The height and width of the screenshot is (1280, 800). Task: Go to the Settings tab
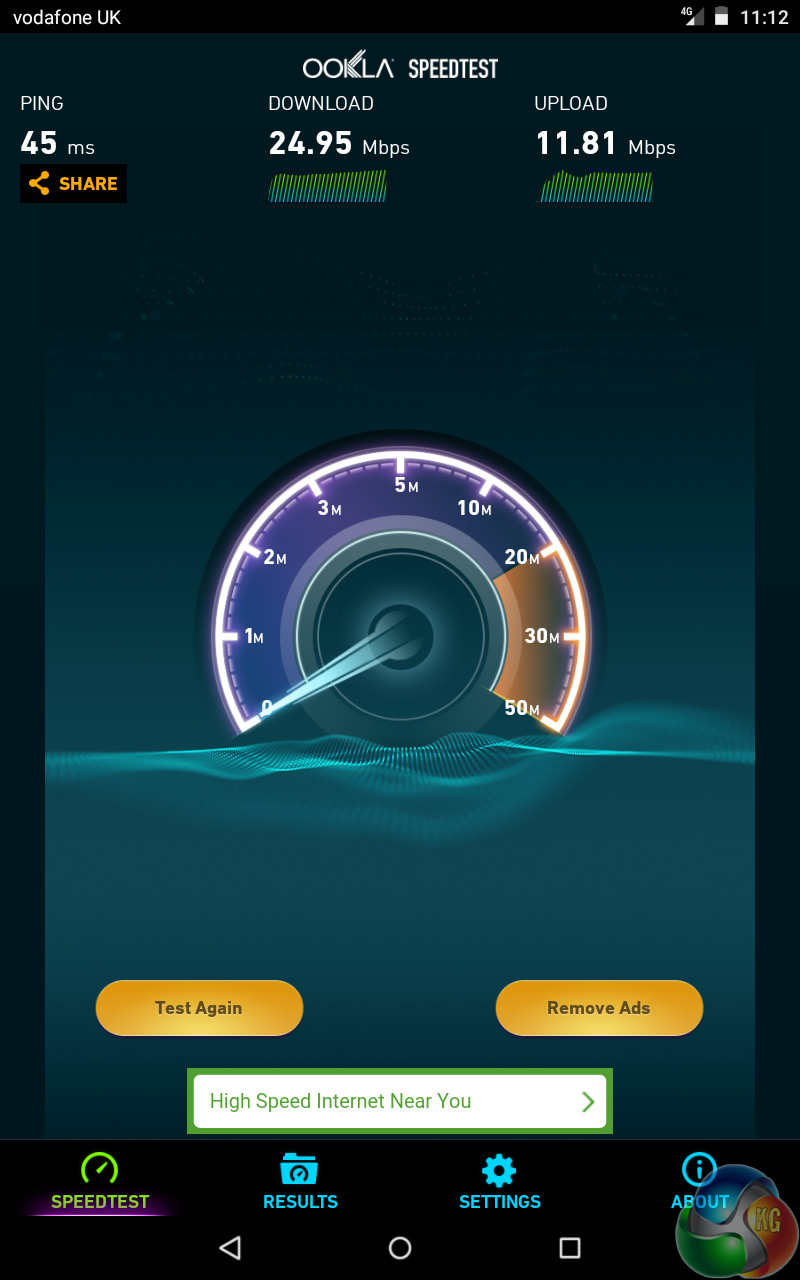pos(499,1182)
